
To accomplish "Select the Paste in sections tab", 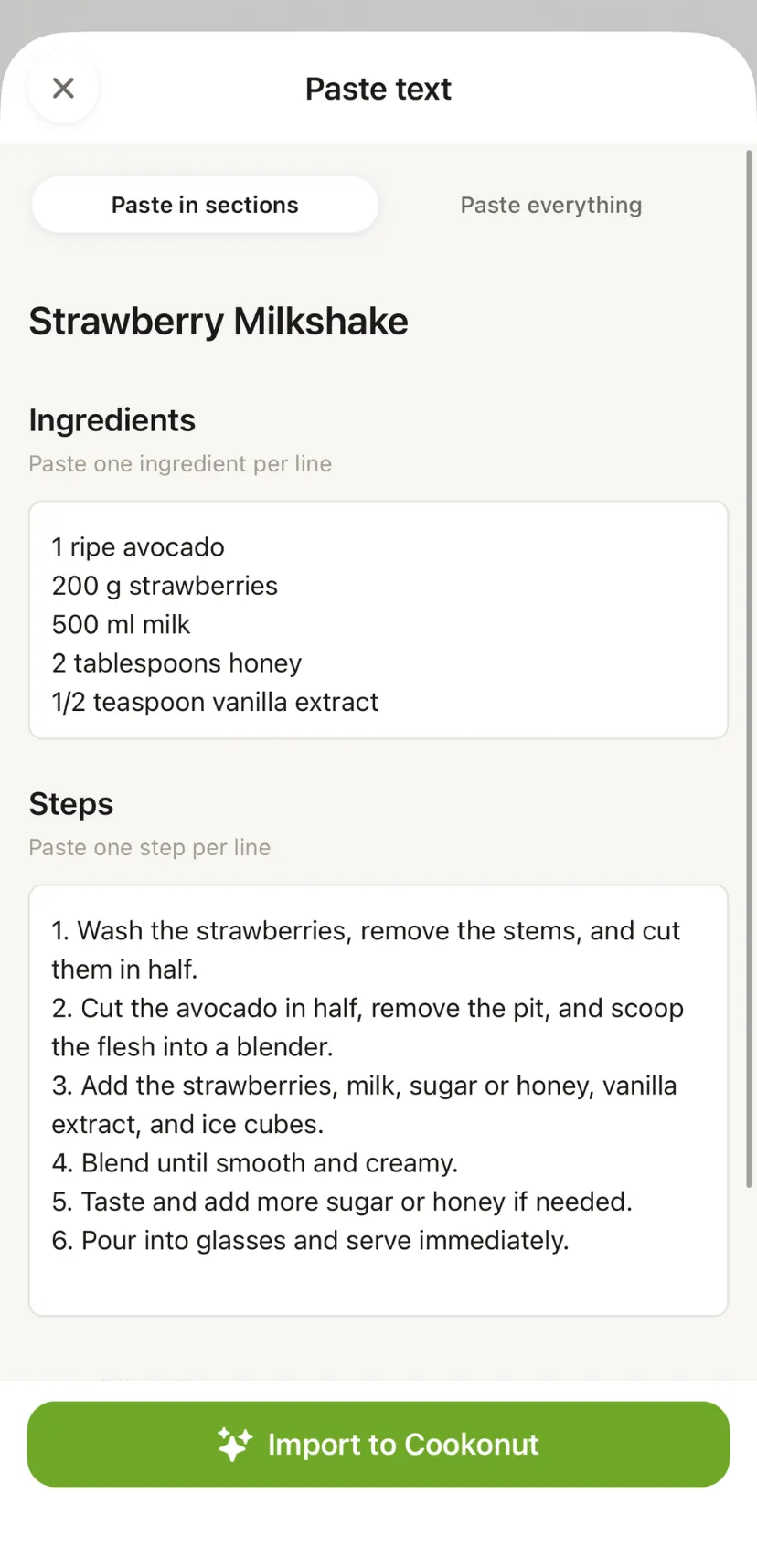I will 205,205.
